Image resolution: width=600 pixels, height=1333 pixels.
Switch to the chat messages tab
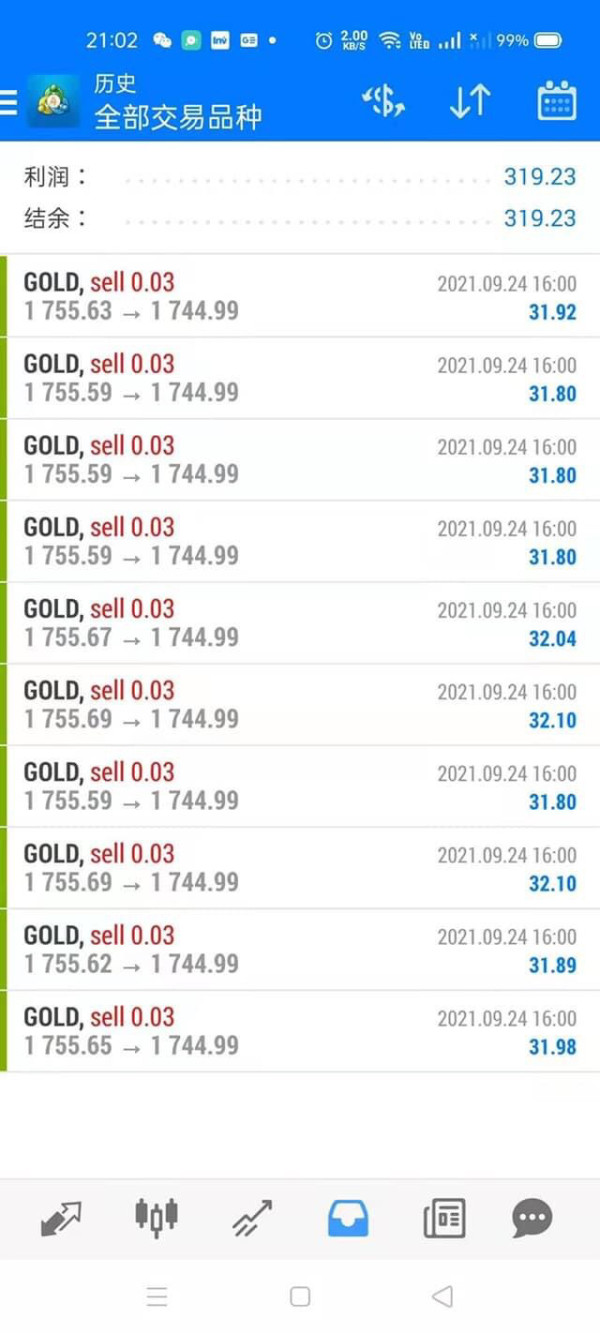(x=532, y=1219)
